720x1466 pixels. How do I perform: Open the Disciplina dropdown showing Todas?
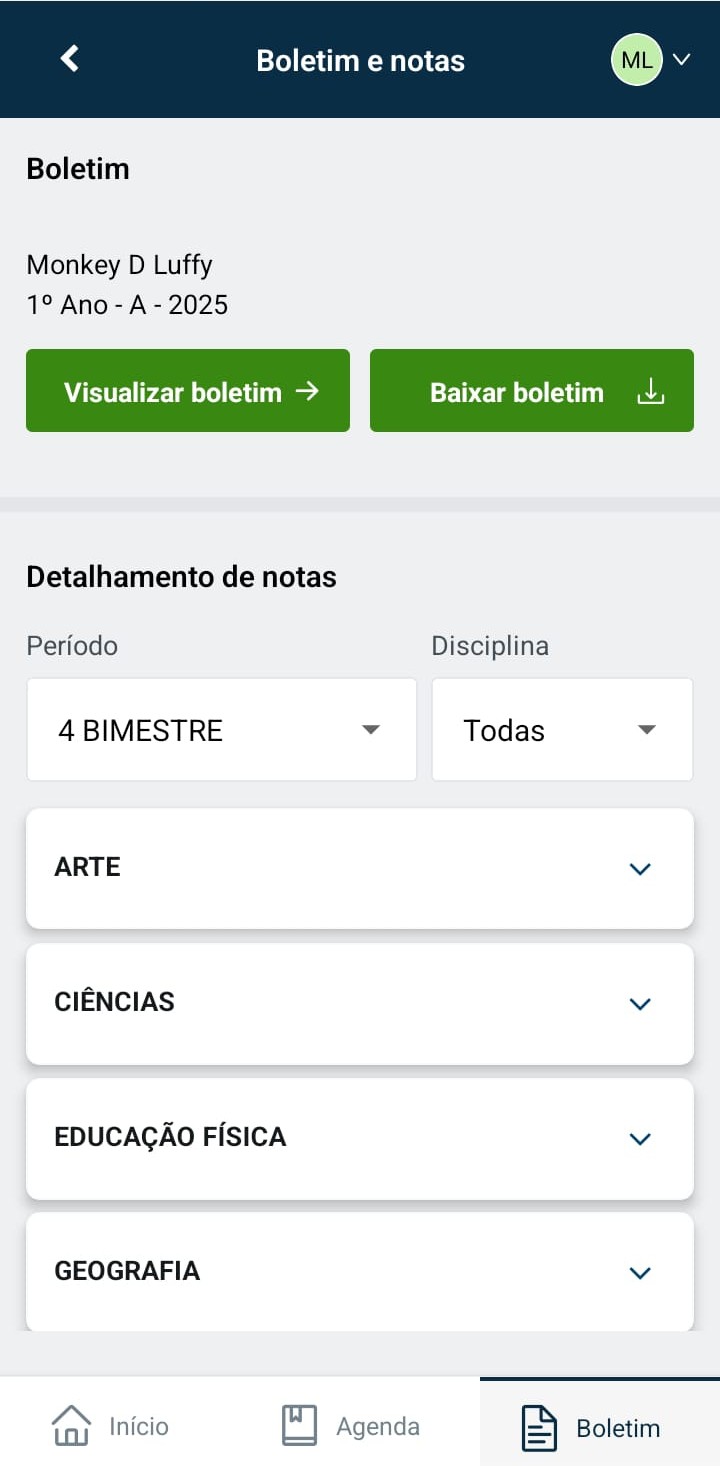click(562, 730)
